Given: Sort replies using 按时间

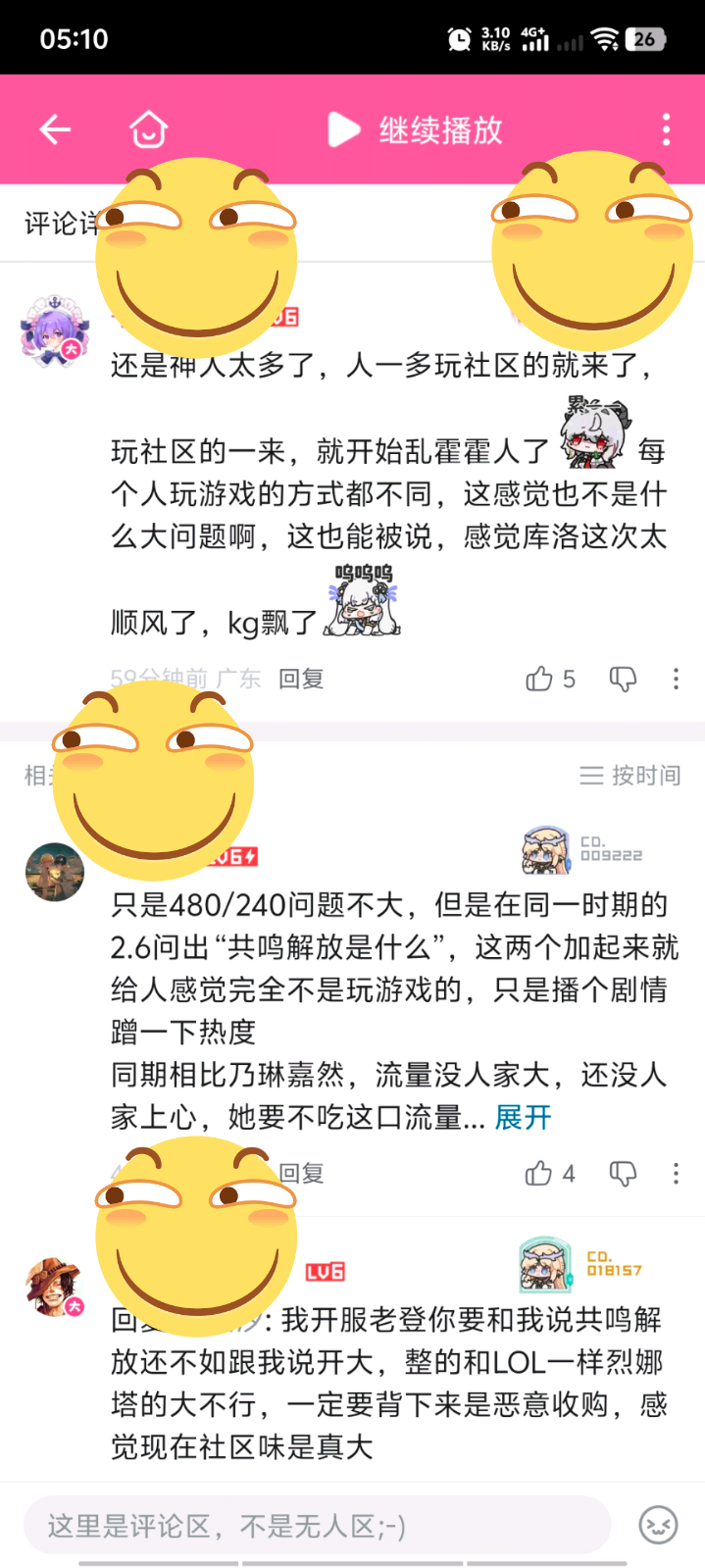Looking at the screenshot, I should 630,776.
